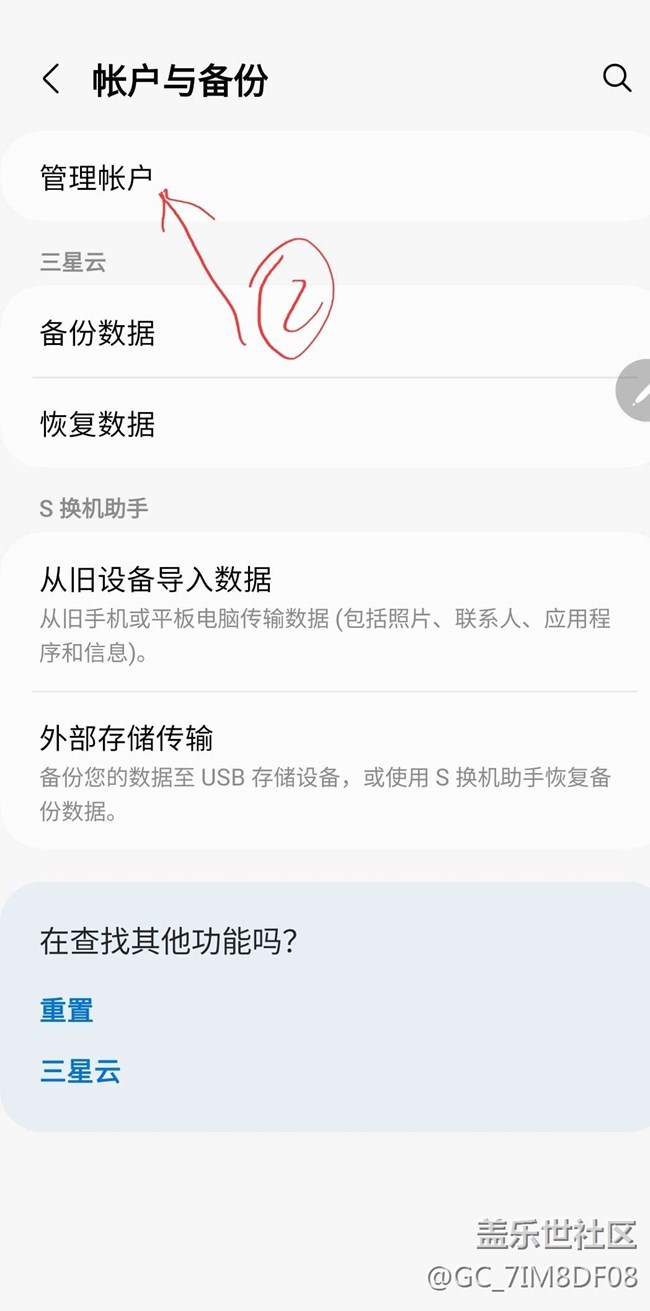Open 外部存储传输
The width and height of the screenshot is (650, 1311).
click(x=127, y=739)
